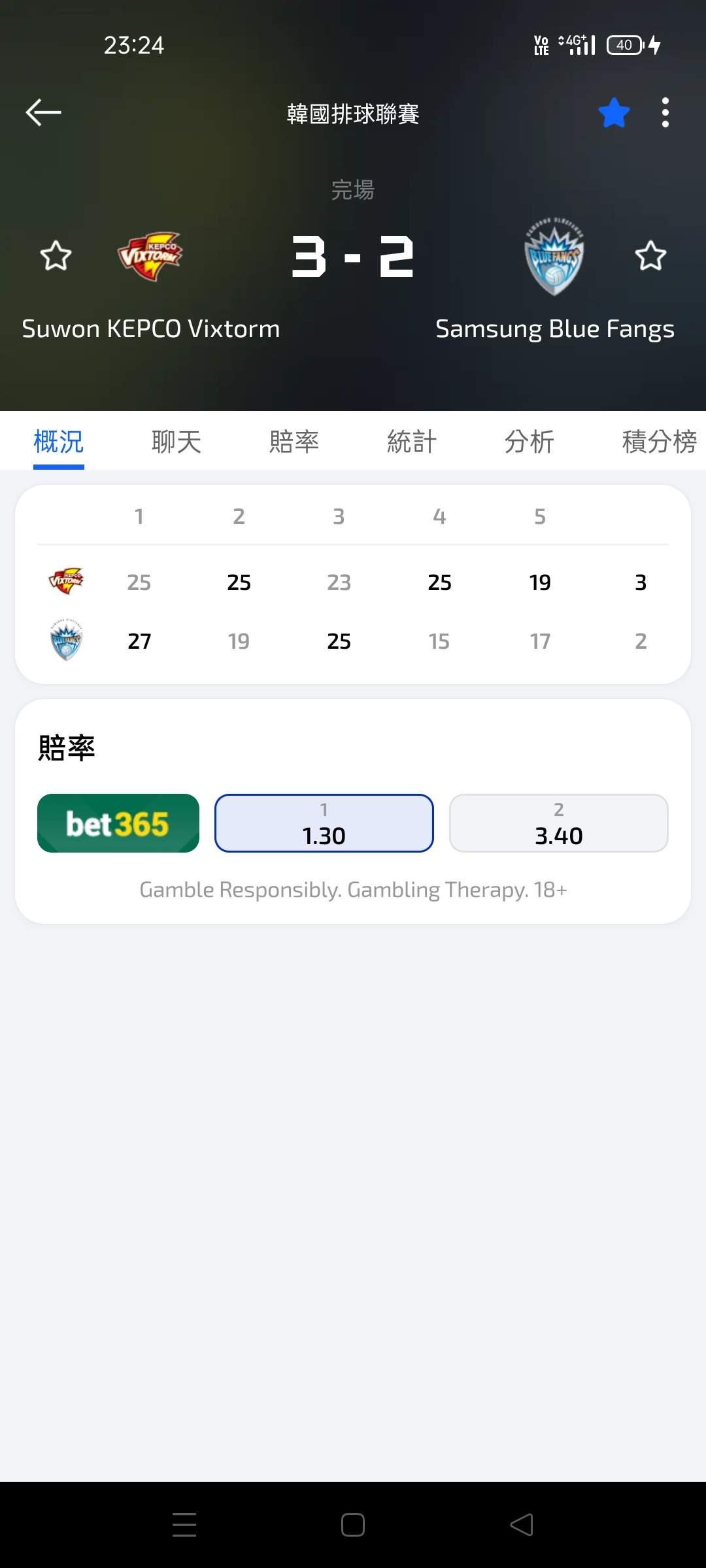Favorite Suwon KEPCO Vixtorm with its star
This screenshot has width=706, height=1568.
point(56,255)
